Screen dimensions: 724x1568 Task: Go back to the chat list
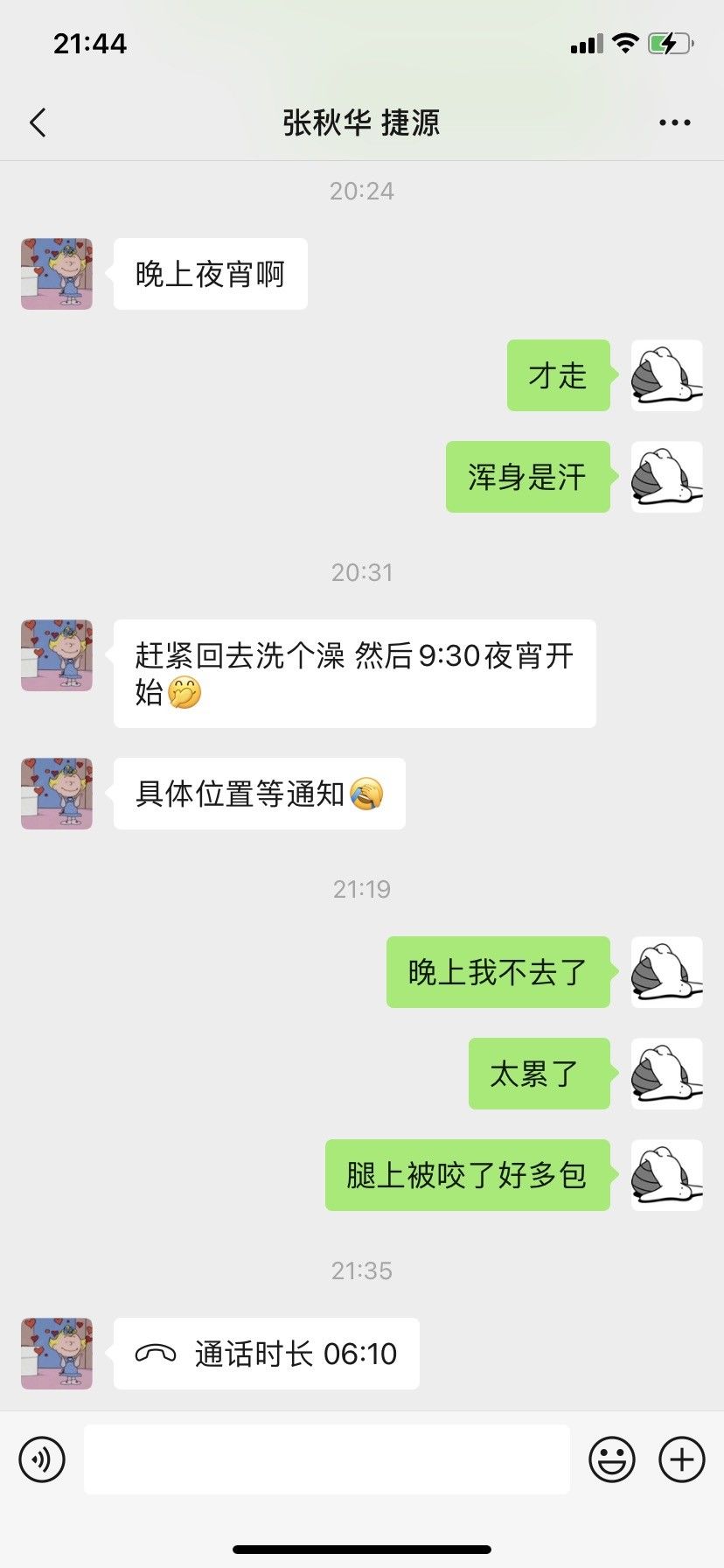point(38,123)
